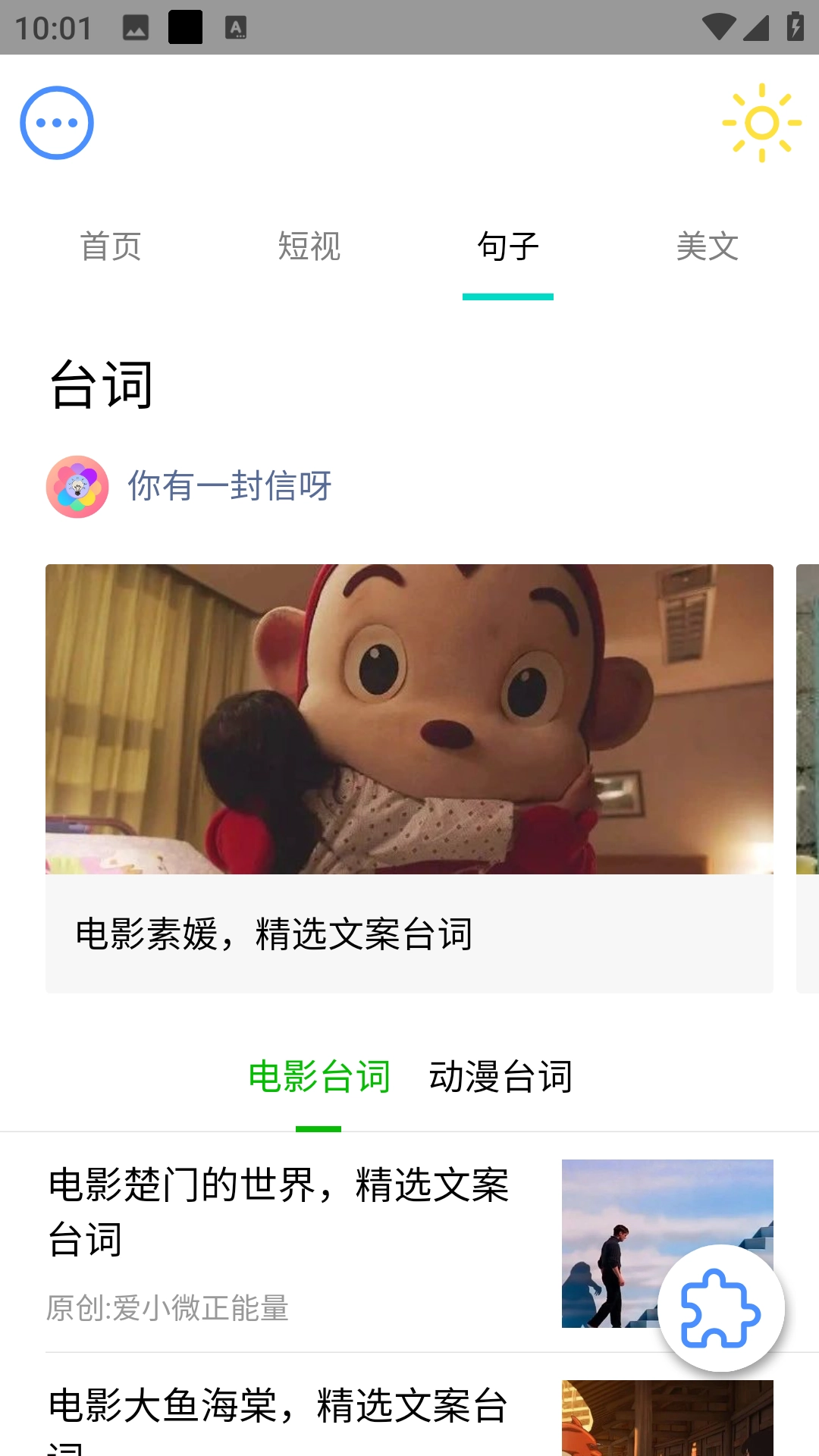Click the battery icon in status bar
Viewport: 819px width, 1456px height.
coord(794,25)
